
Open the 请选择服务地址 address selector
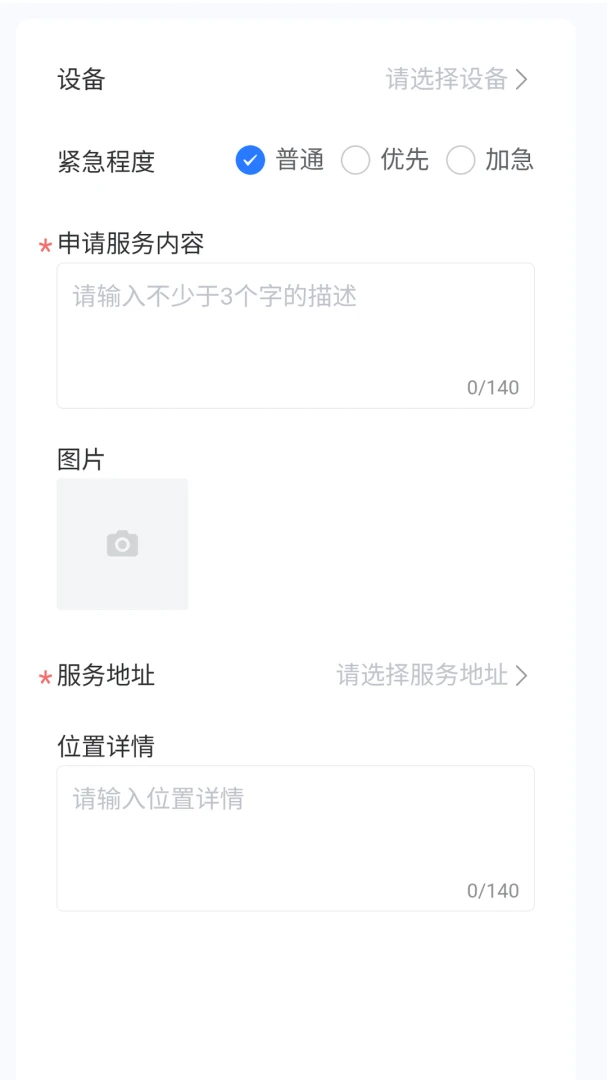click(x=432, y=676)
